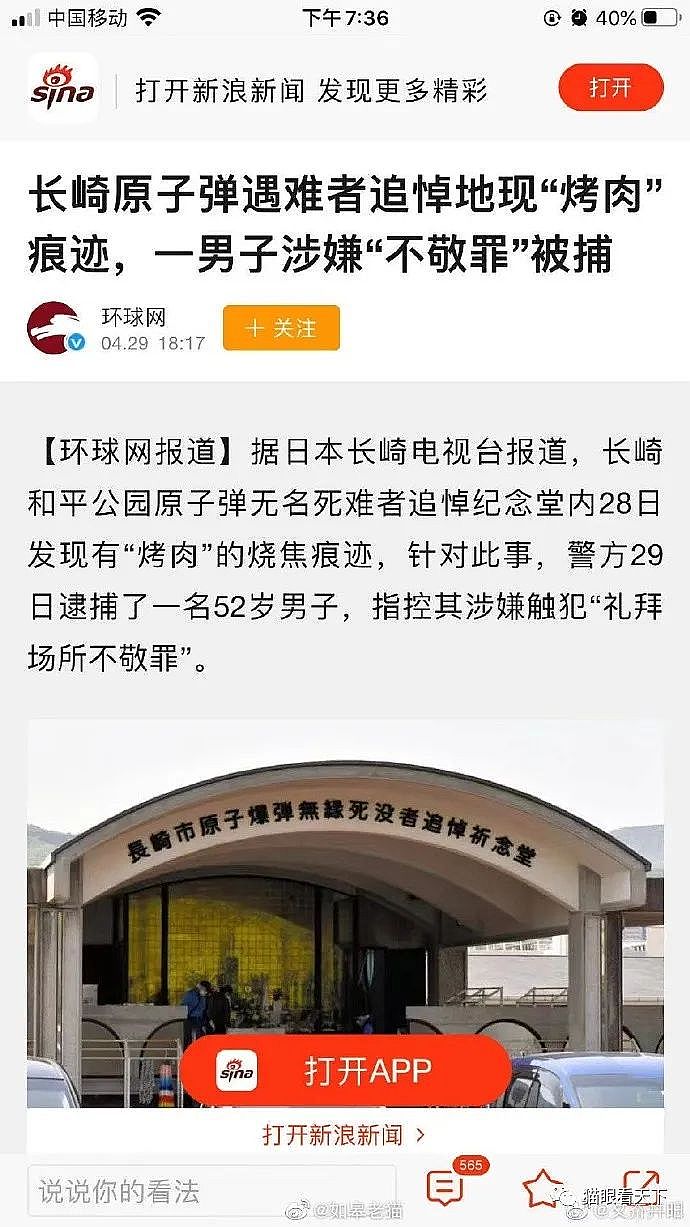Tap the 打开APP floating button
The image size is (690, 1227).
point(345,1071)
